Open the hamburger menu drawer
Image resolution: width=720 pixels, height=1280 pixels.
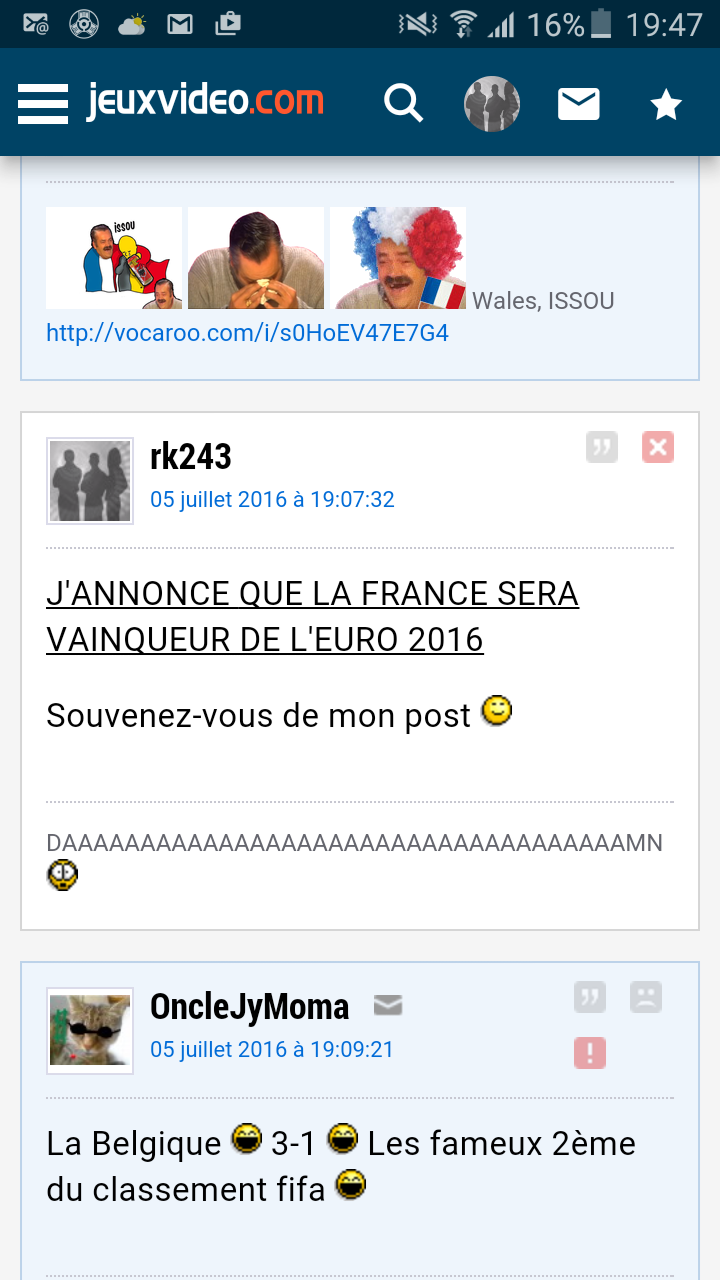pyautogui.click(x=43, y=103)
